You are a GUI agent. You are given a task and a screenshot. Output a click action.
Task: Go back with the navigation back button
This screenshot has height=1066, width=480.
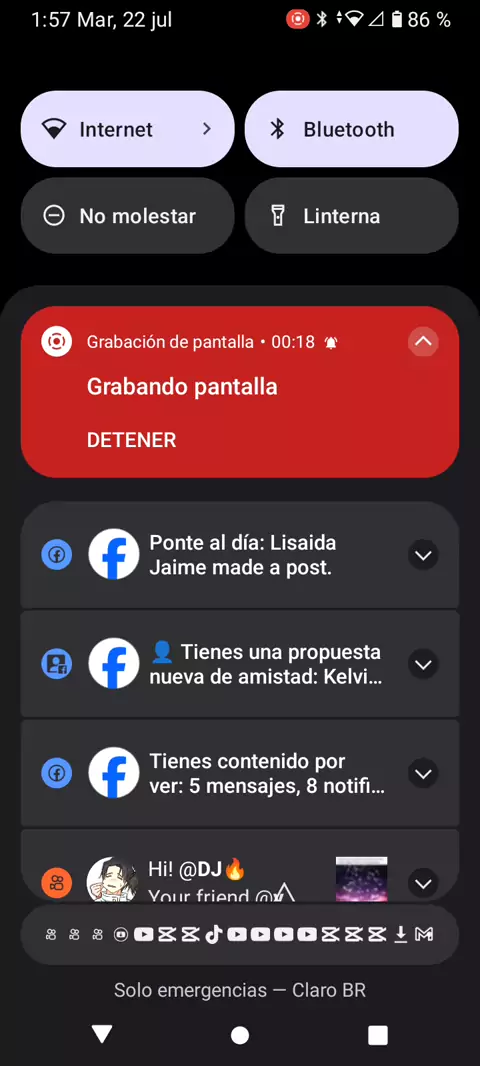102,1034
